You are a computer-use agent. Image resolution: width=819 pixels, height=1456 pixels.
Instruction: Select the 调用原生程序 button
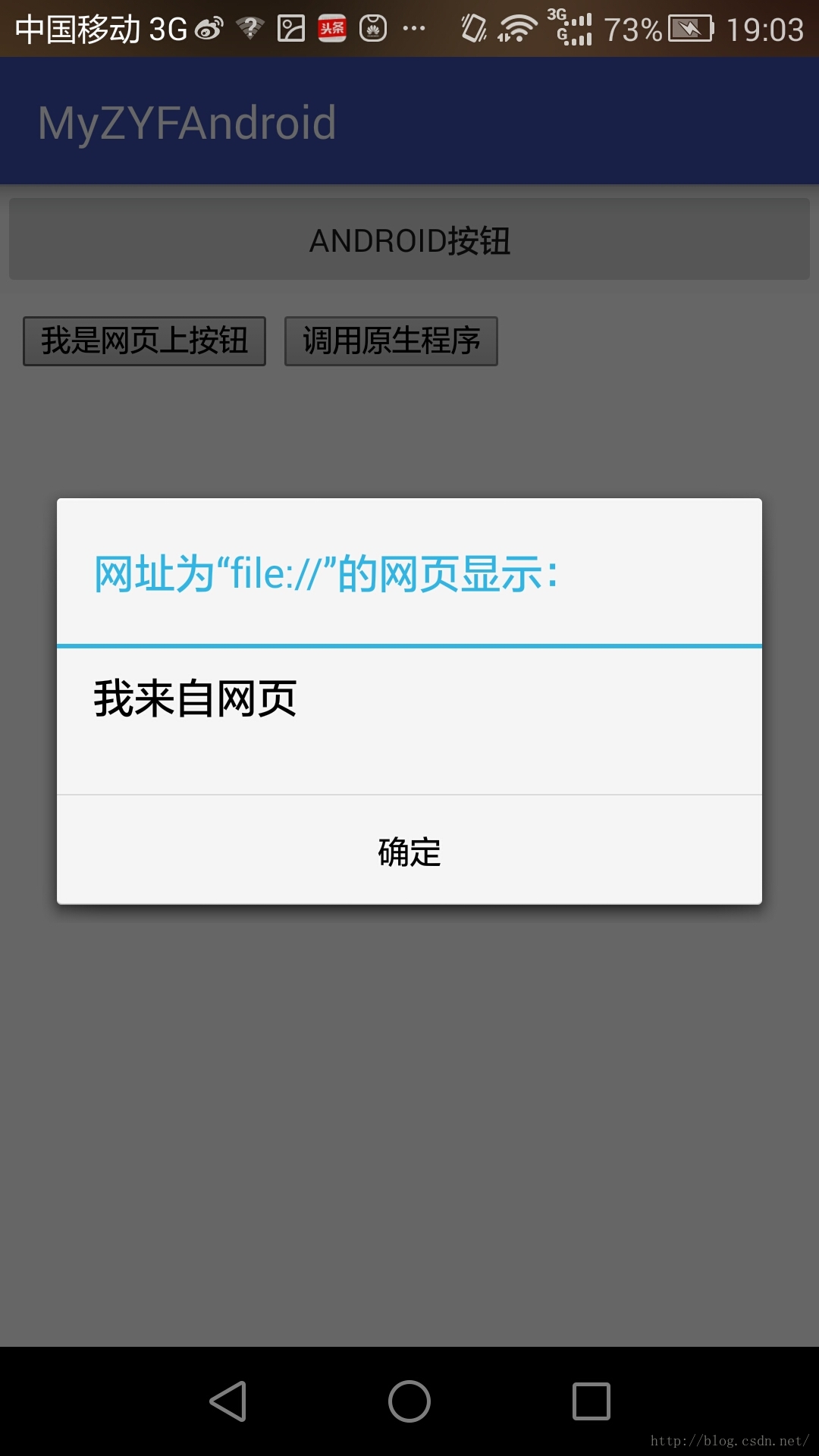coord(391,341)
